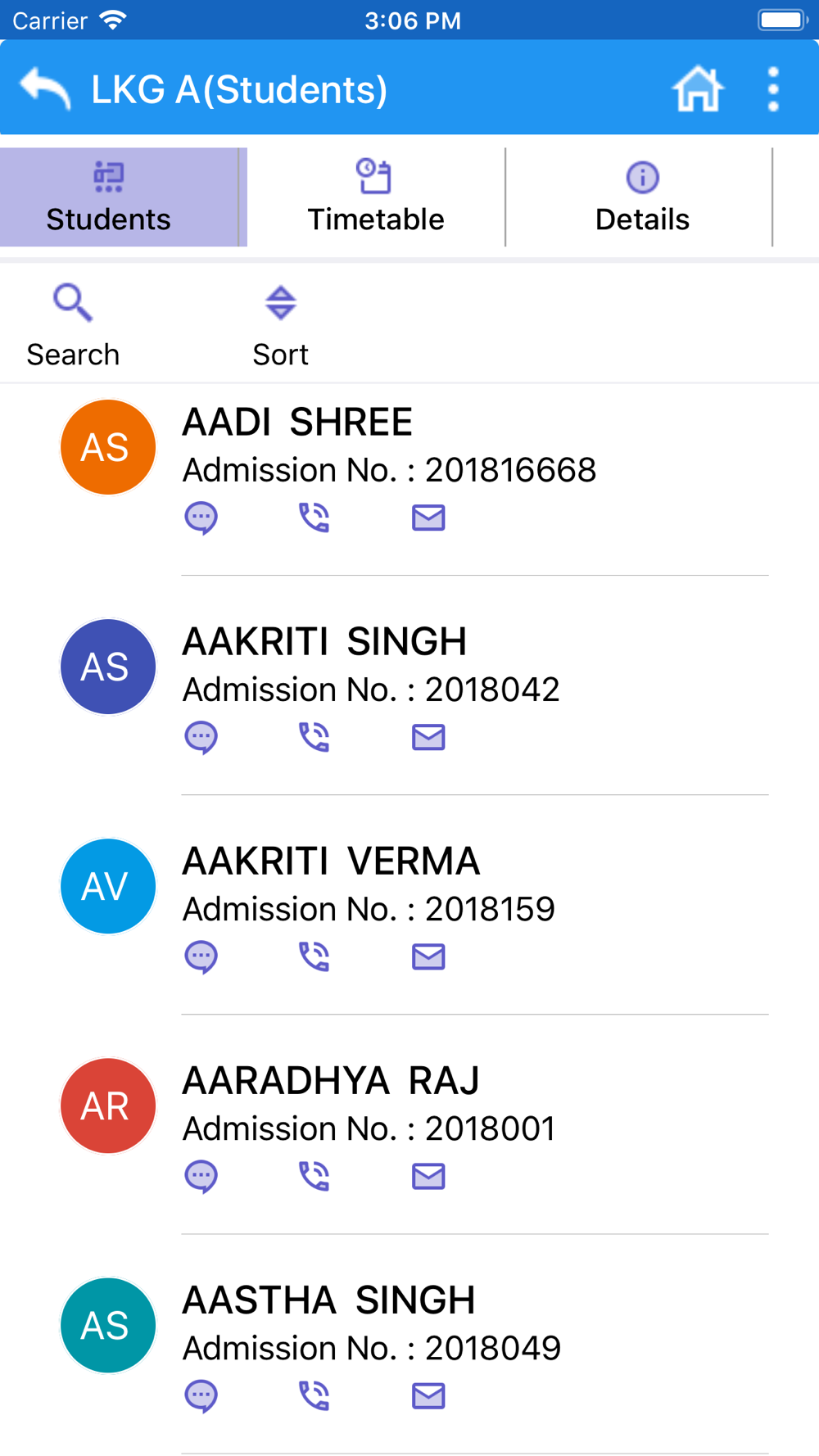Email AADI SHREE with the envelope icon

point(428,518)
